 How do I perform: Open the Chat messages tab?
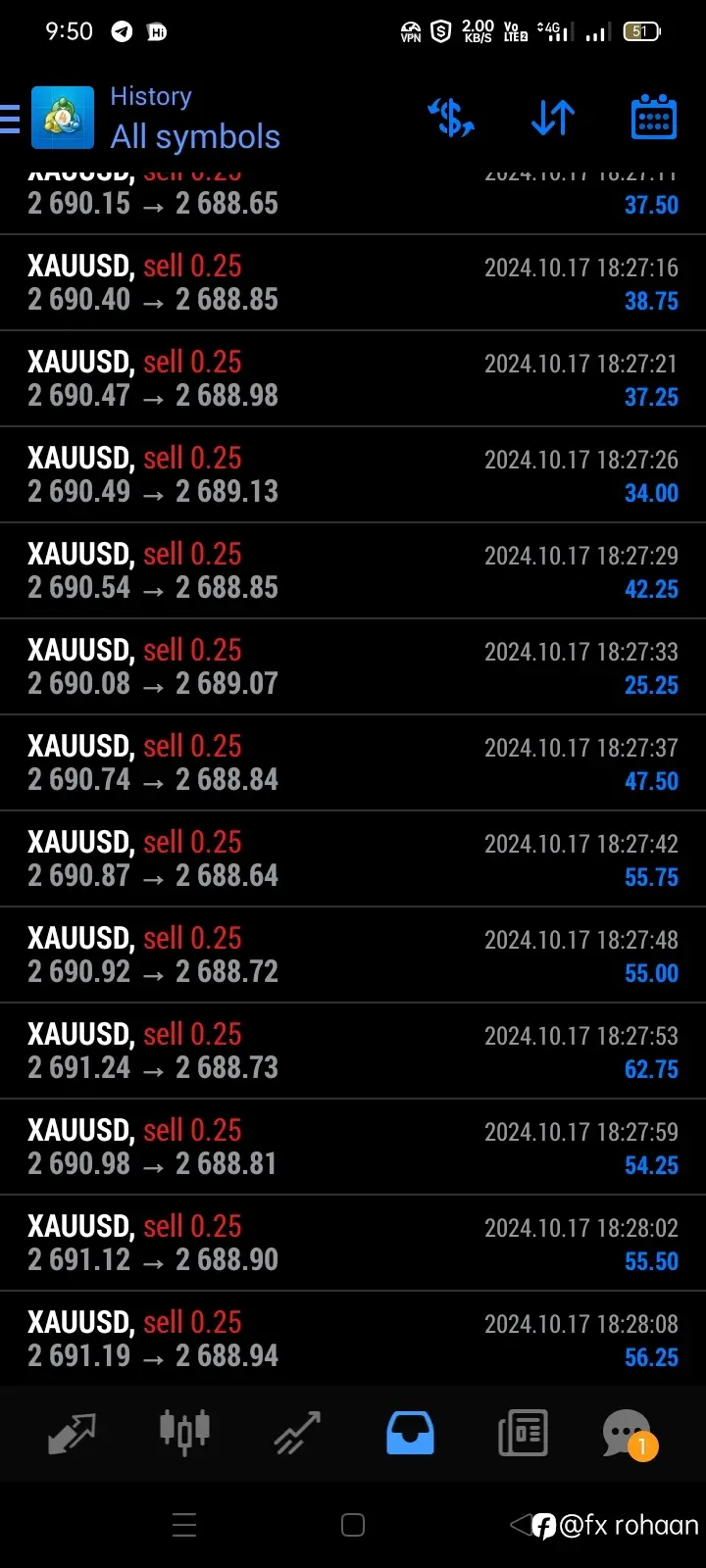pos(629,1434)
